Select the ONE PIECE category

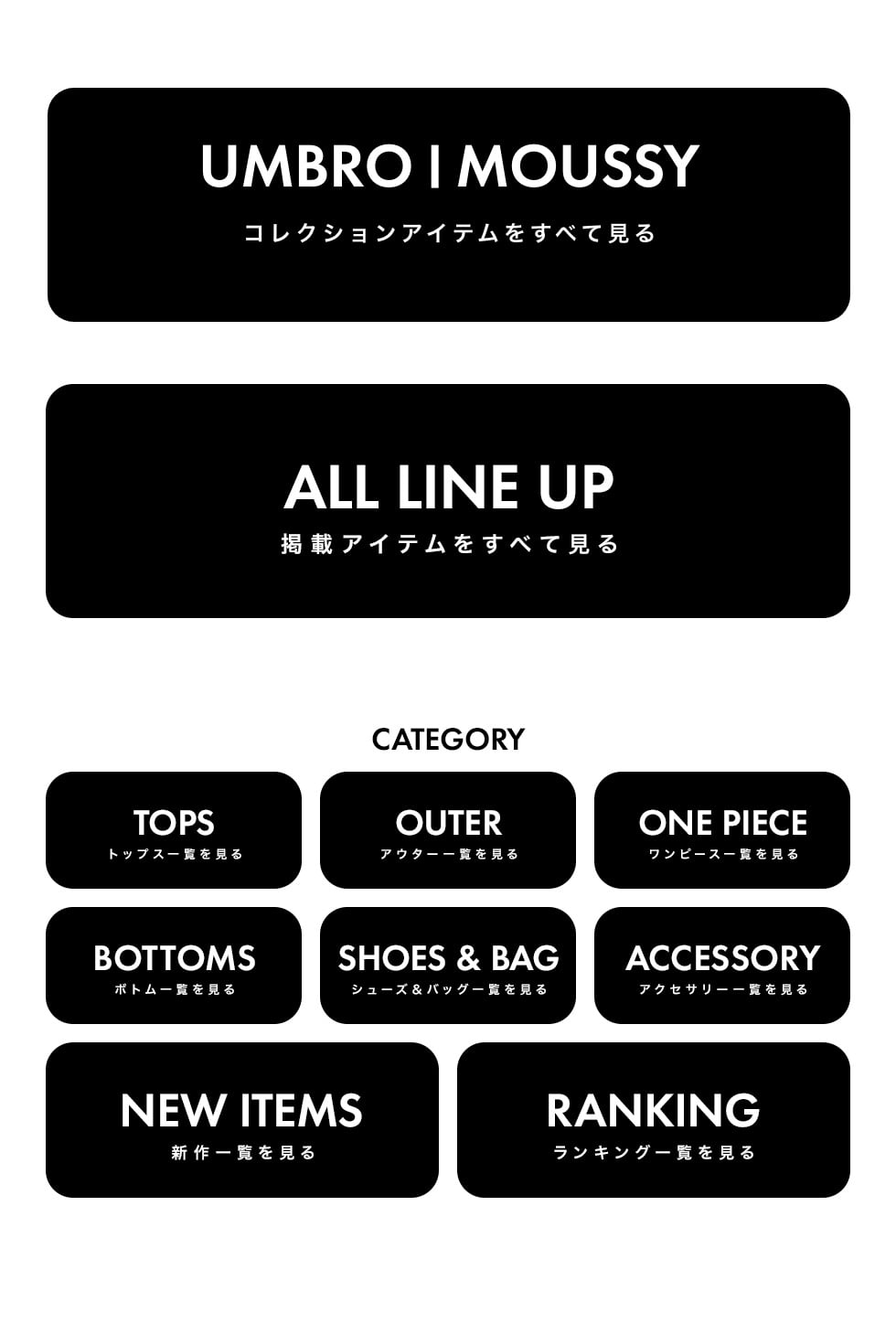(x=722, y=830)
